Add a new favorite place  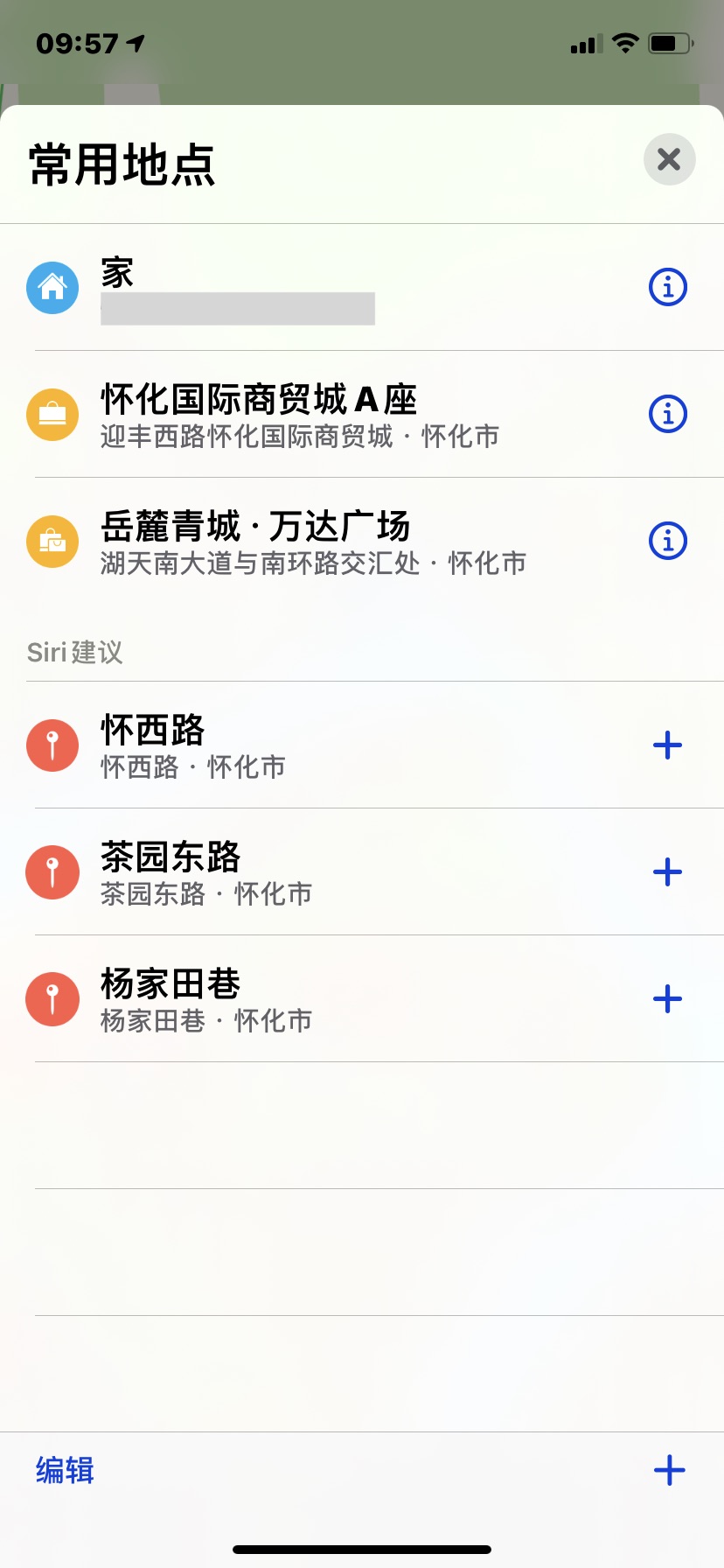(669, 1470)
